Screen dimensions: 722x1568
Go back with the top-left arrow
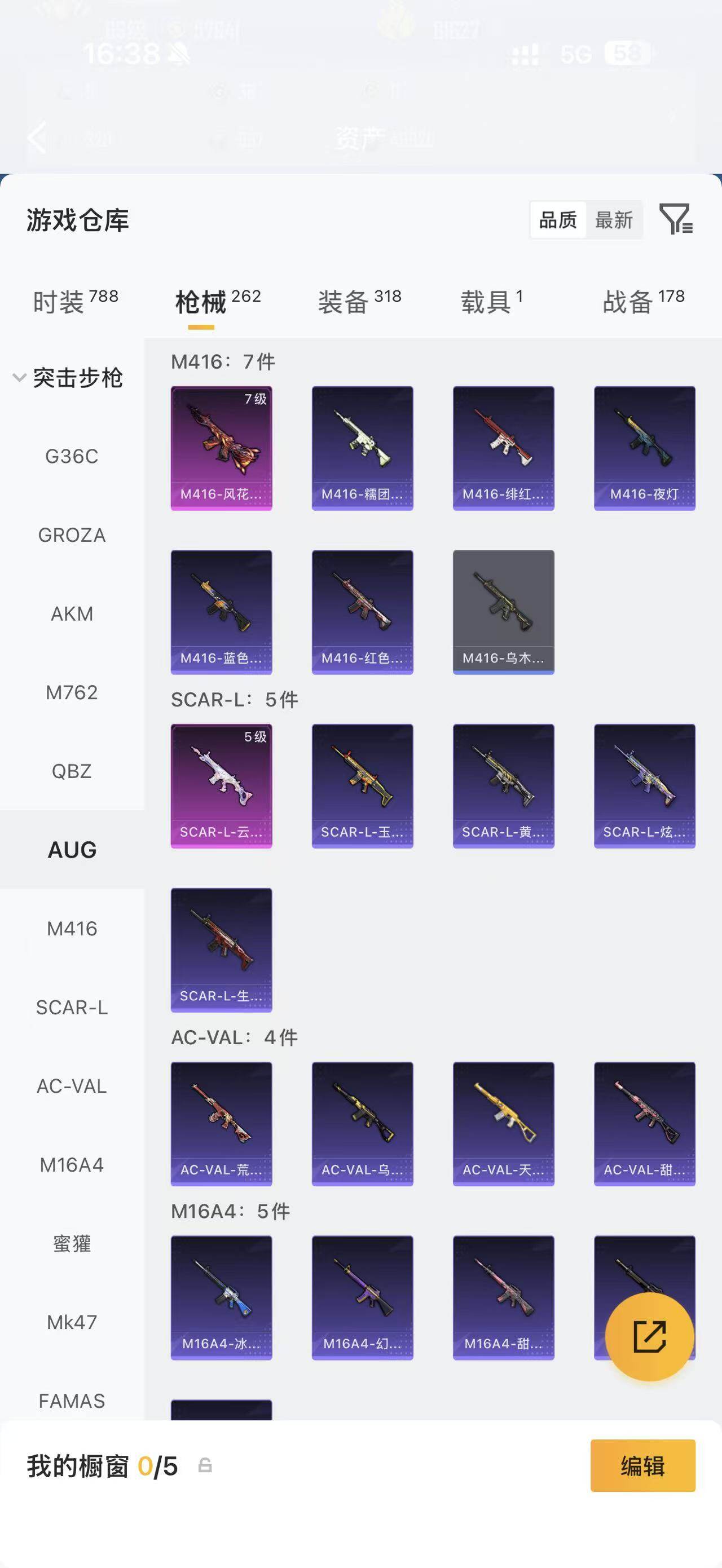coord(37,137)
